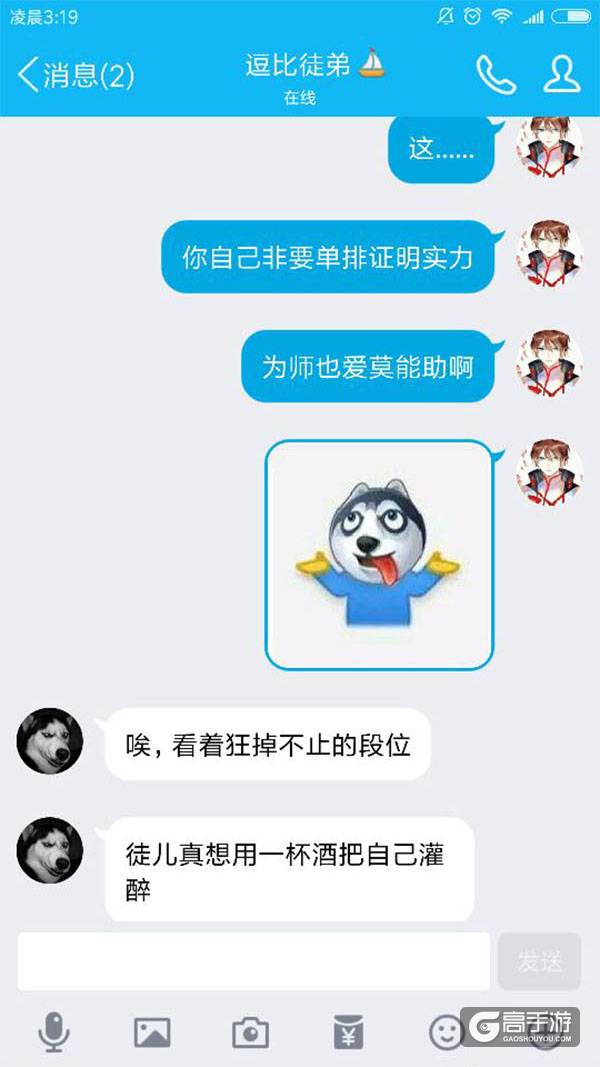600x1067 pixels.
Task: Record a voice message with the microphone
Action: [54, 1032]
